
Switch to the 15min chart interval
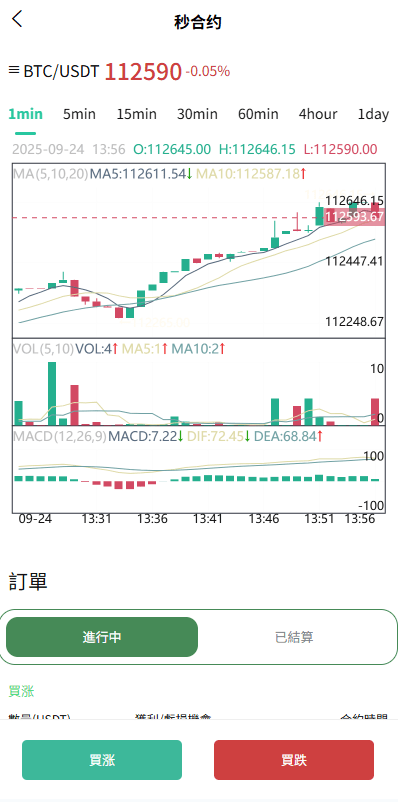[x=137, y=114]
